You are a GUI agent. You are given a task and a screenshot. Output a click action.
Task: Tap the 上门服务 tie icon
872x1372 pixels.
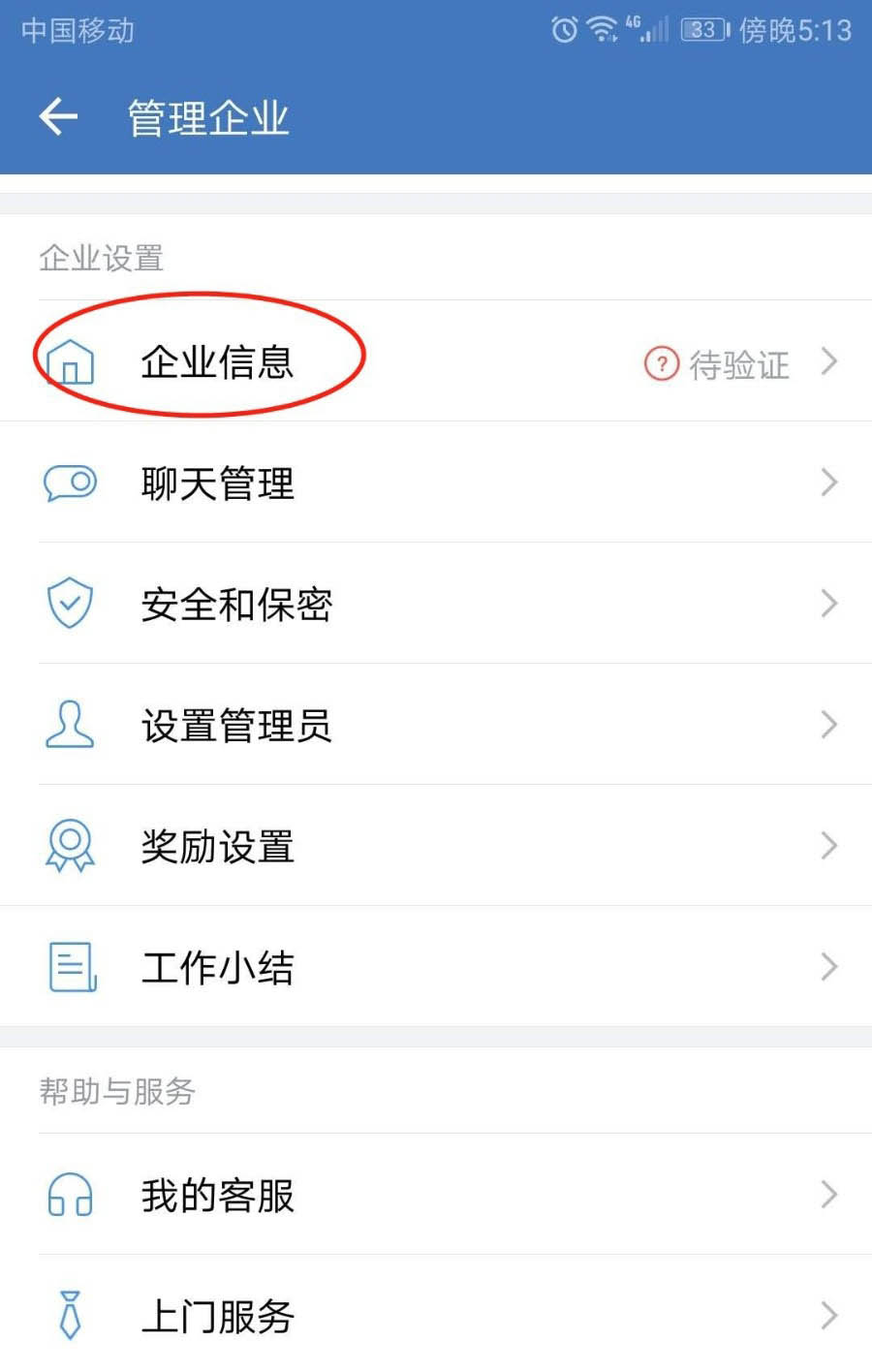click(69, 1316)
